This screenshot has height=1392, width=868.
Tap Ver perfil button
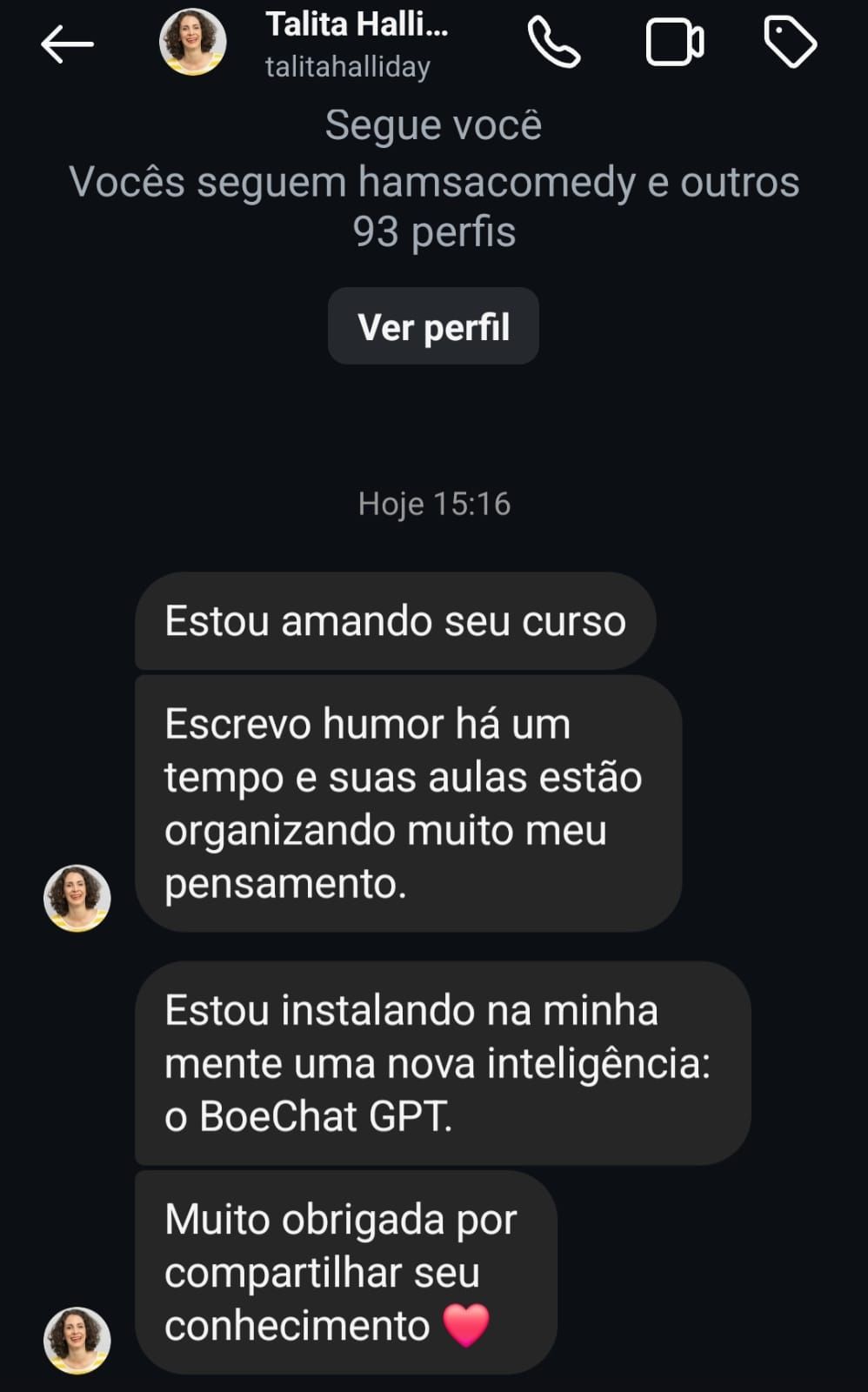coord(433,326)
